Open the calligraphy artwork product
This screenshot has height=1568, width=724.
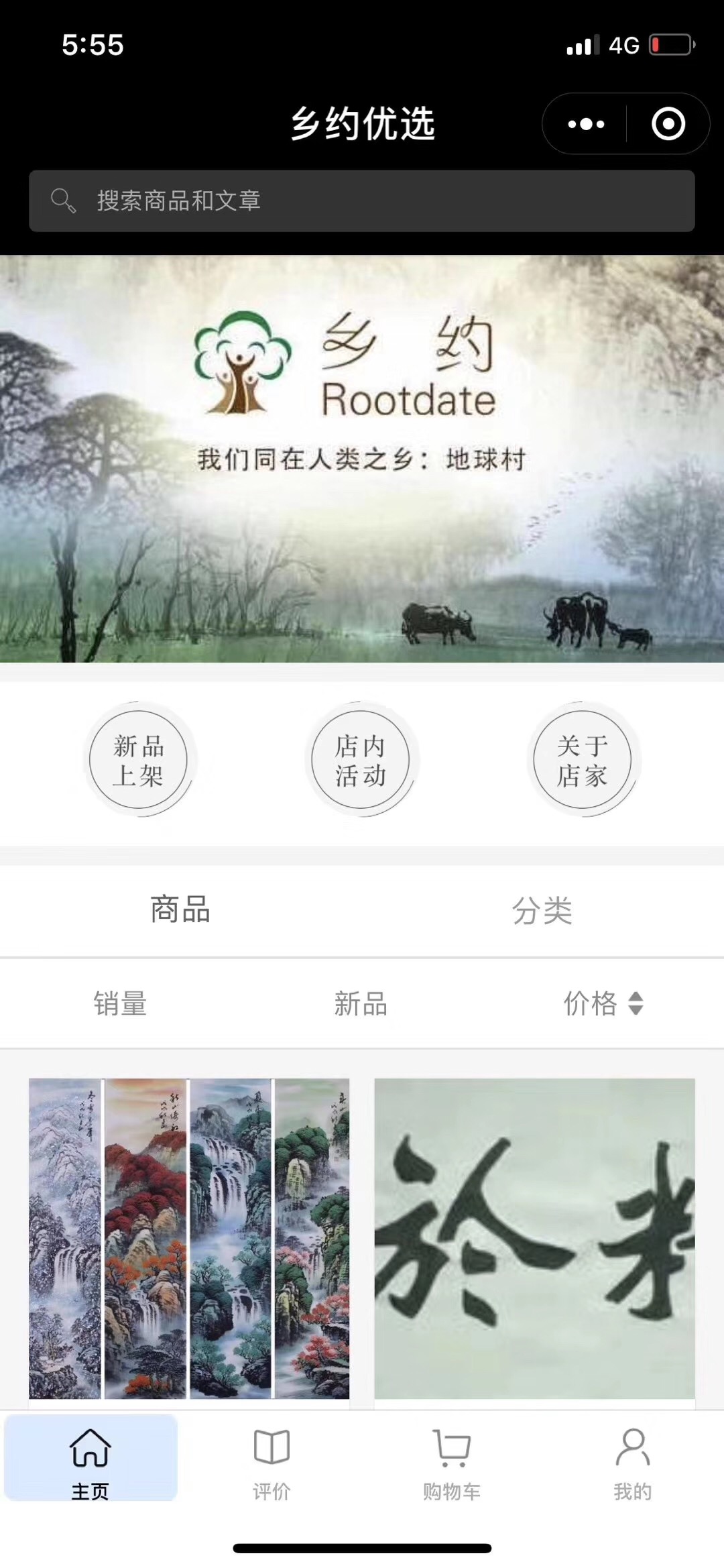pos(534,1238)
